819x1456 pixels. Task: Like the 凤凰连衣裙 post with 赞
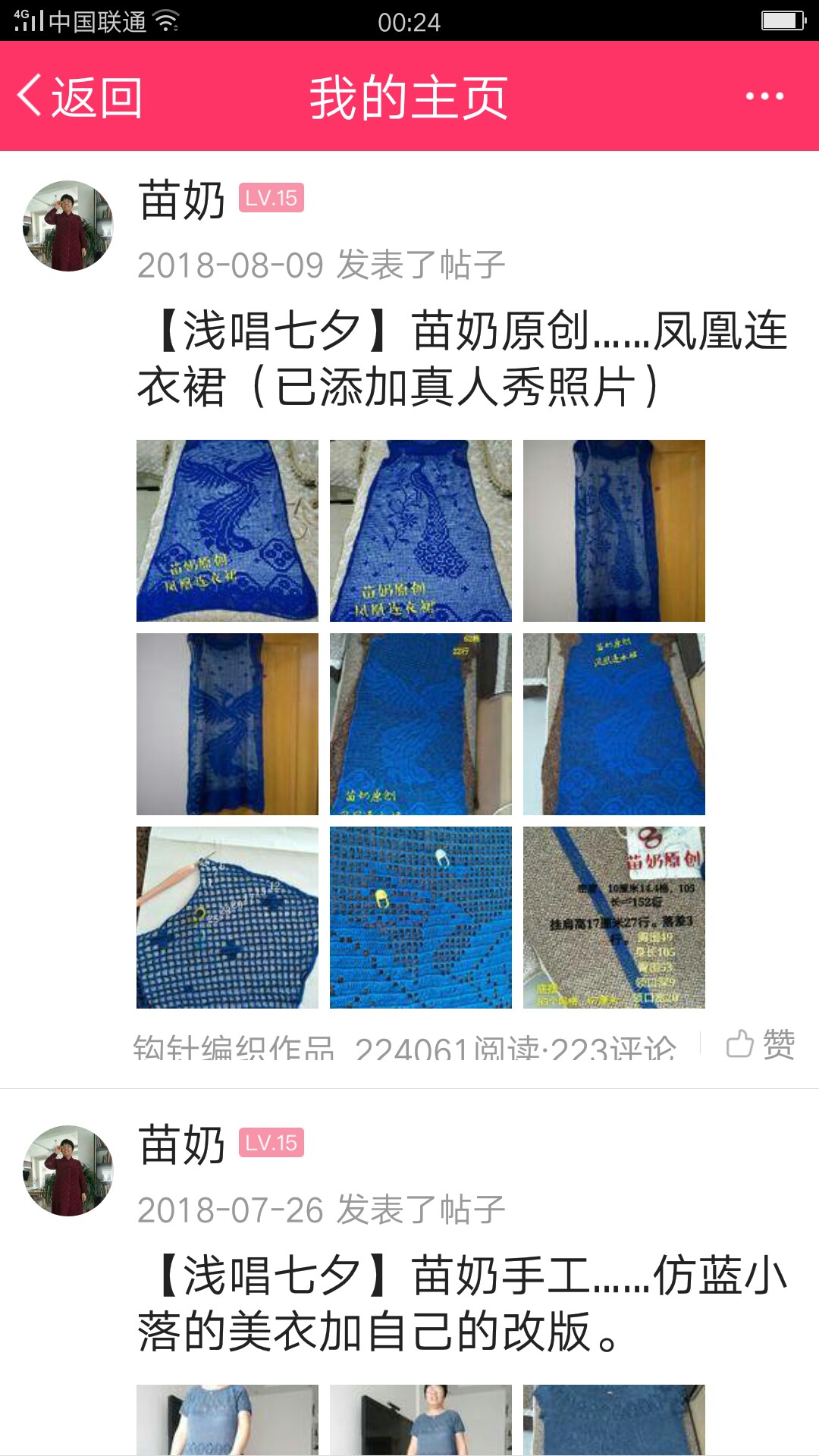(761, 1044)
